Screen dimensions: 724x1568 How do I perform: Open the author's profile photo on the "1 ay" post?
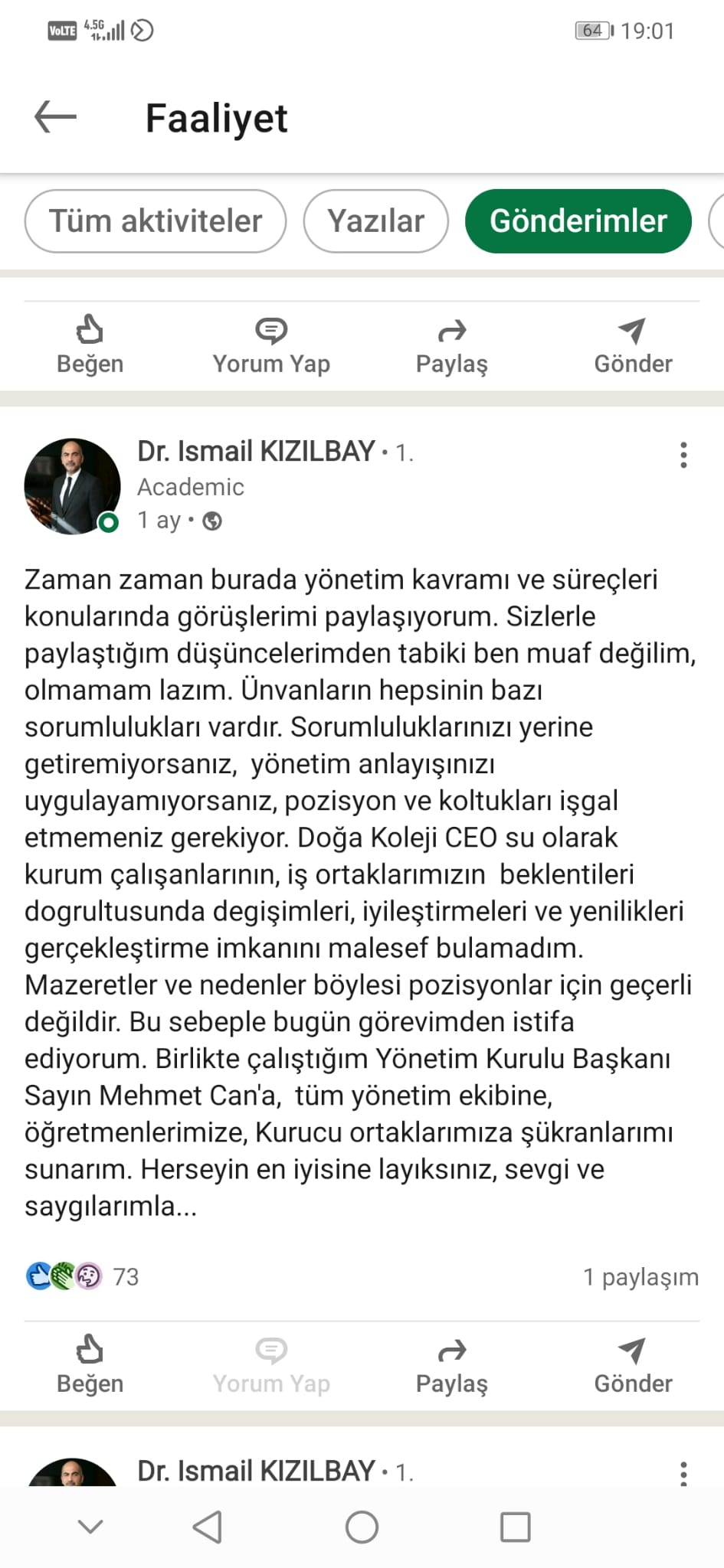tap(72, 486)
